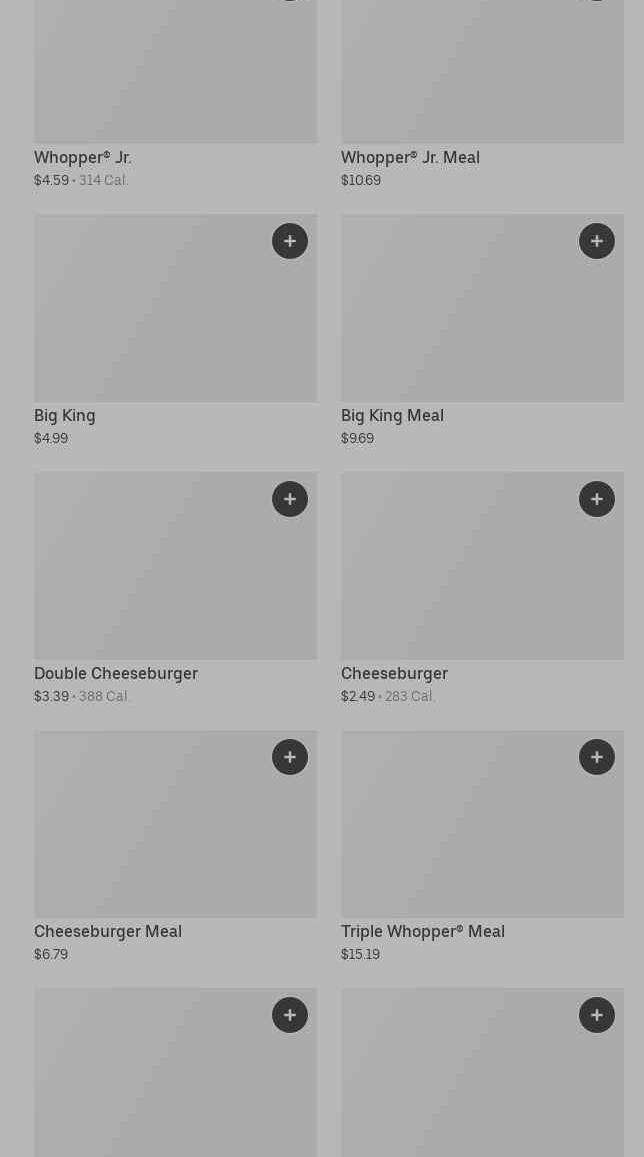View Big King Meal details

(x=482, y=331)
